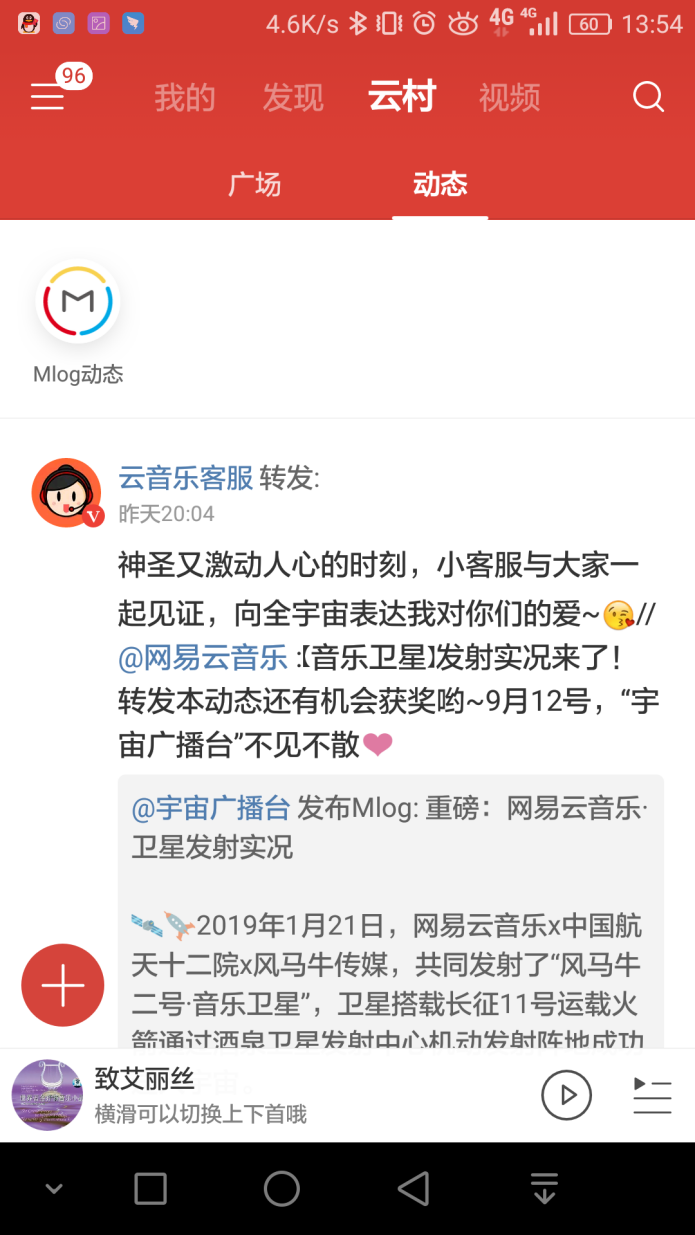Go to the system home screen

282,1188
